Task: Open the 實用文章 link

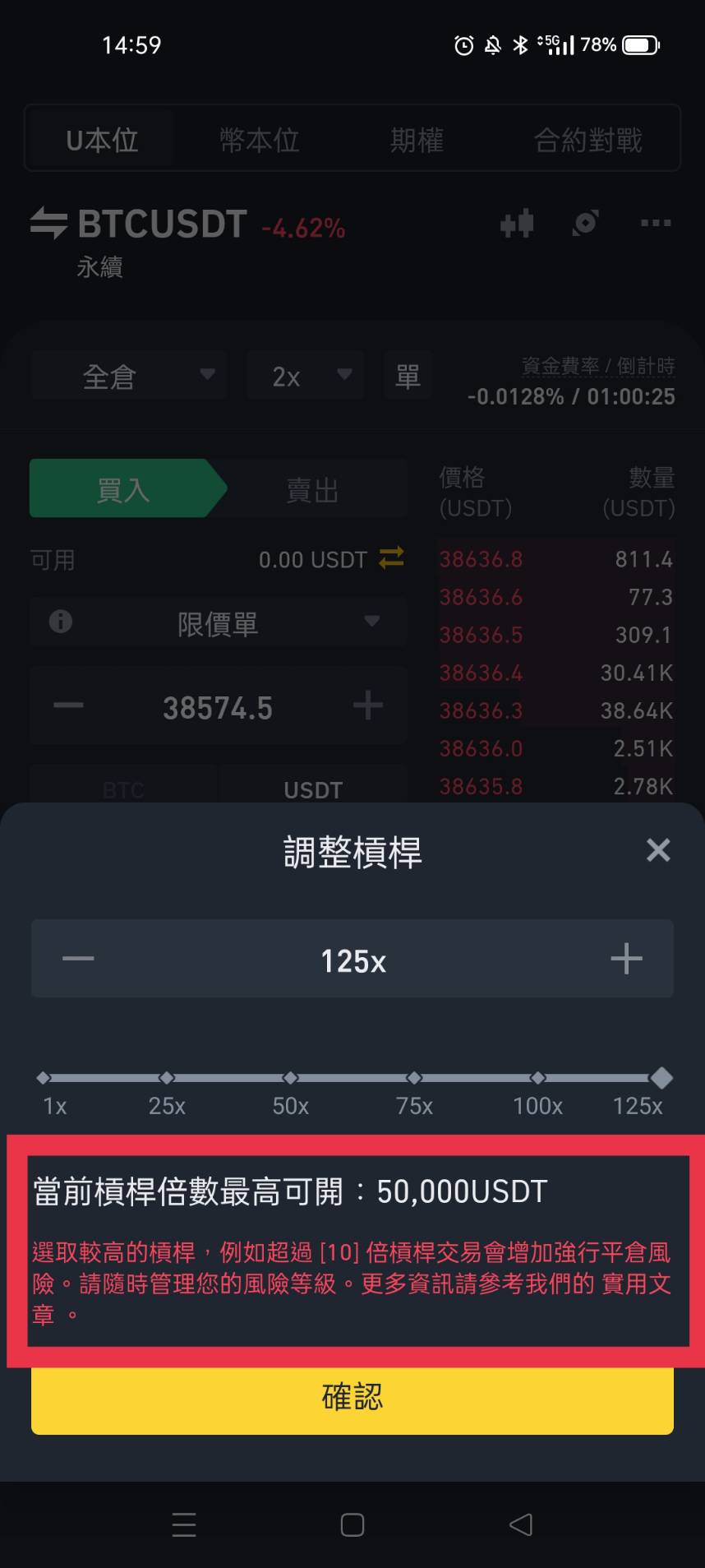Action: click(636, 1284)
